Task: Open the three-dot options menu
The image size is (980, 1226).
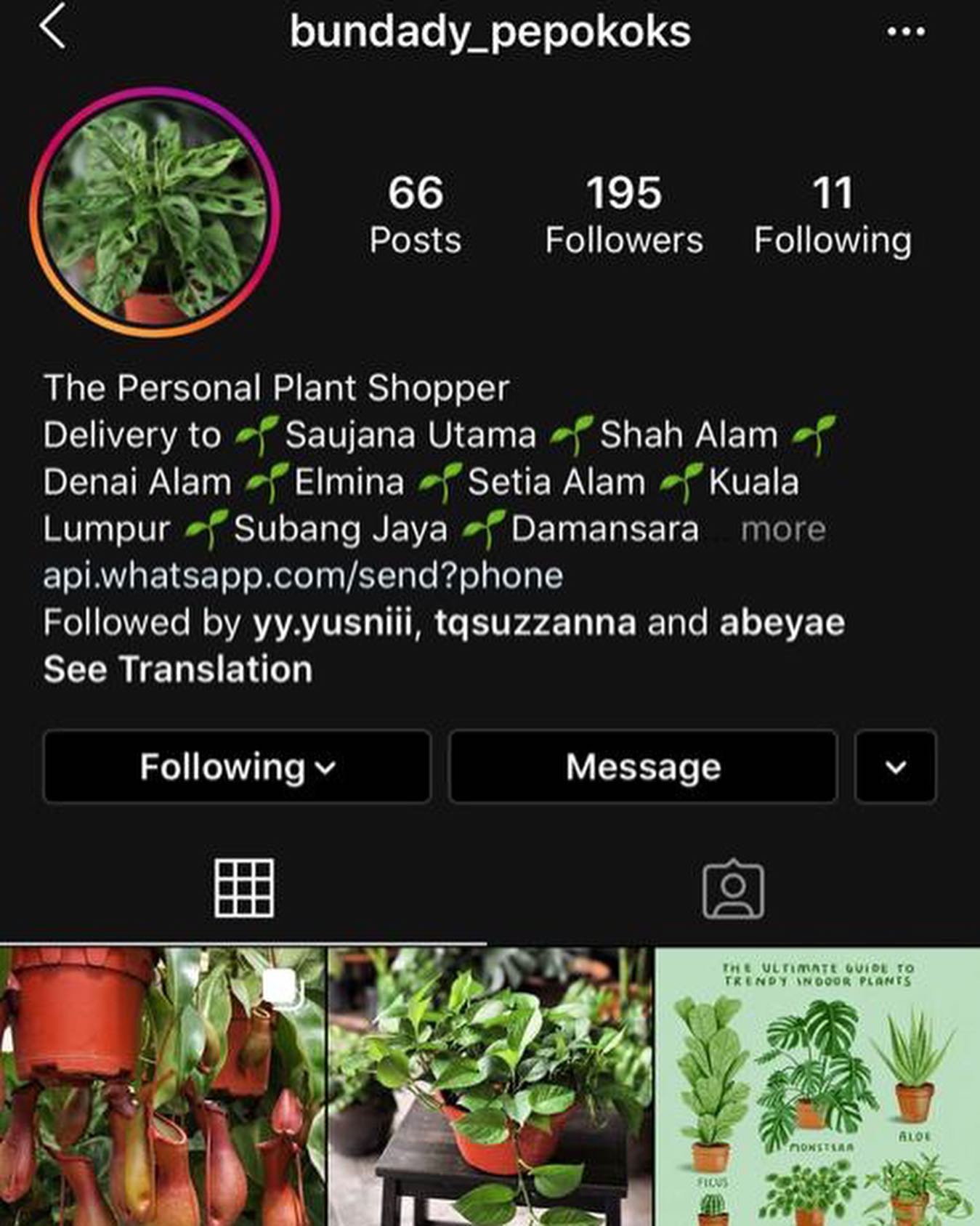Action: [906, 32]
